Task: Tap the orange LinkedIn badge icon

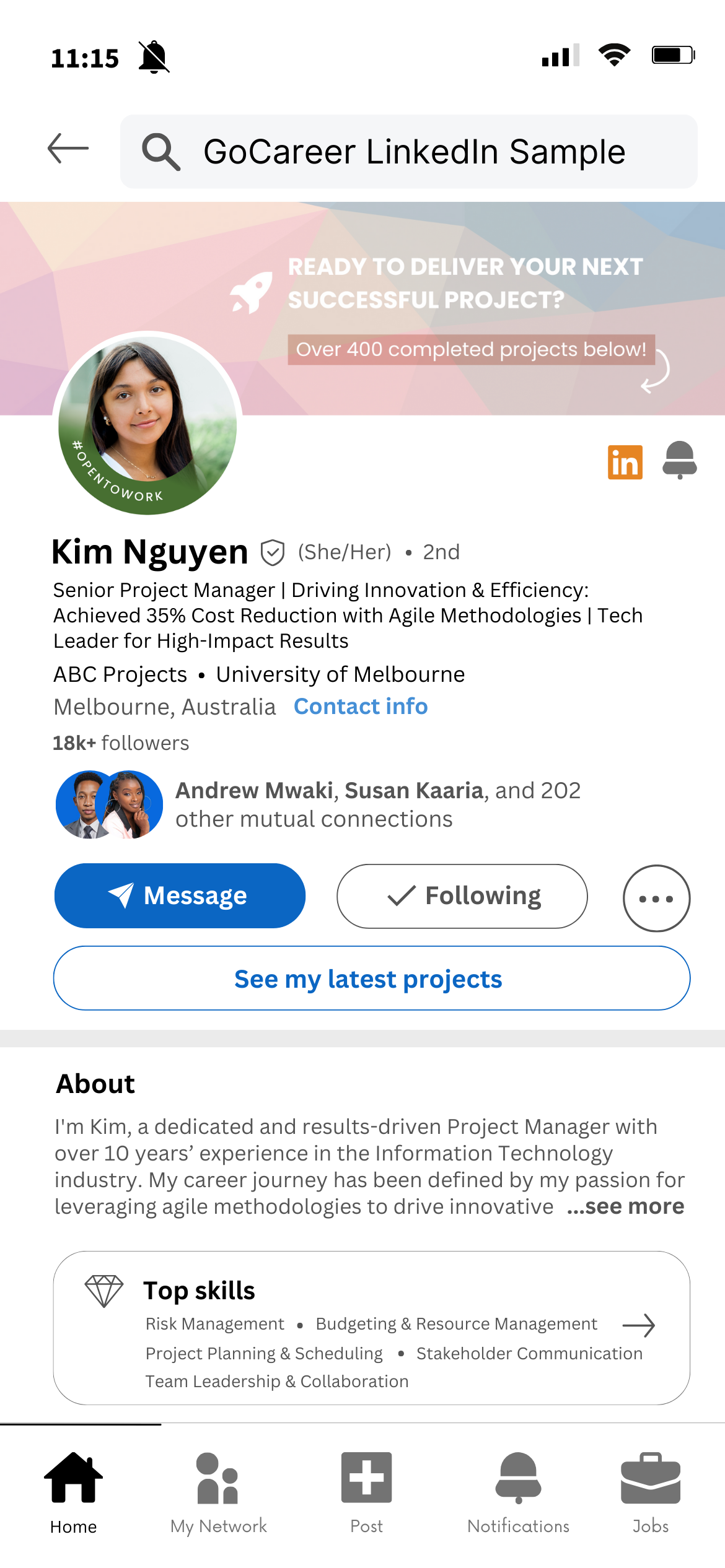Action: click(625, 462)
